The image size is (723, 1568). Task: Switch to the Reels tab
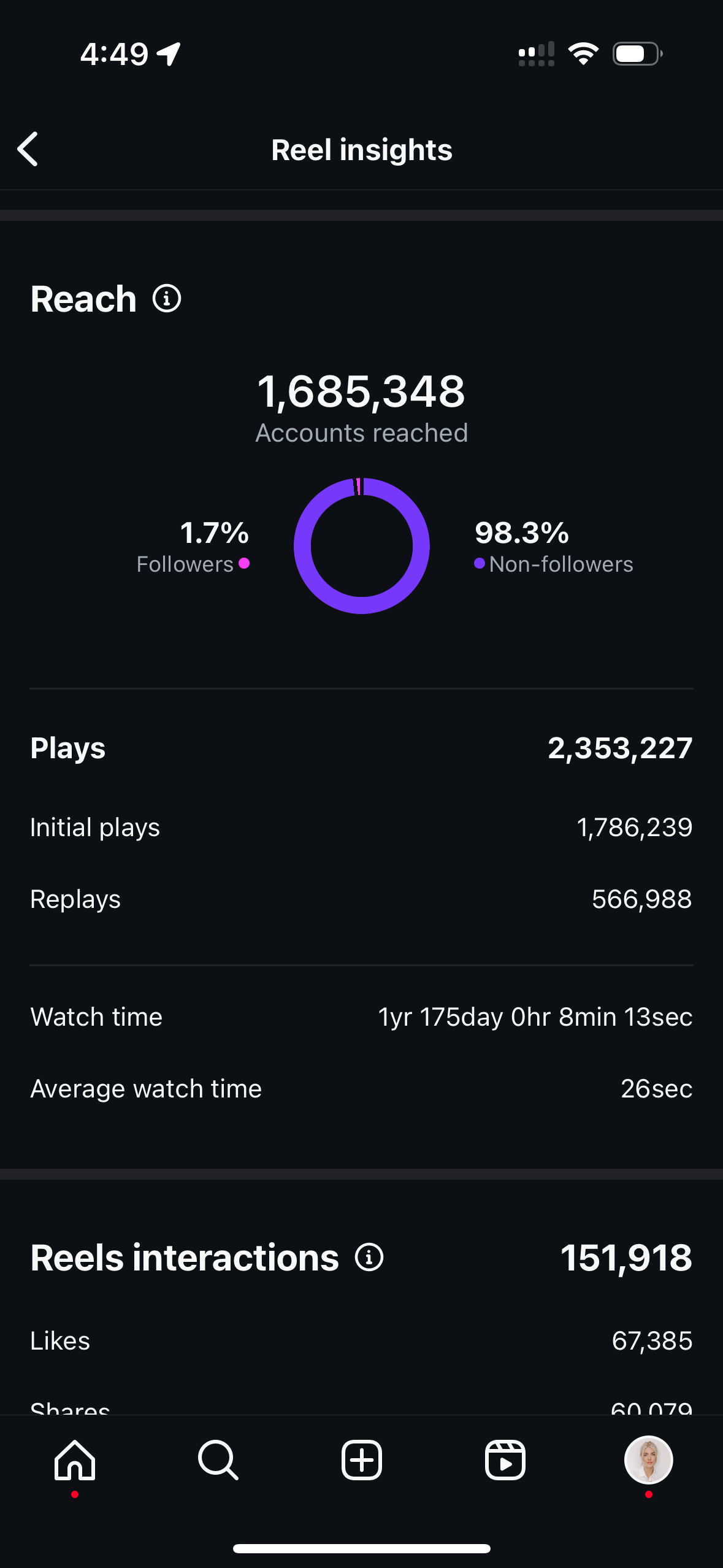[x=505, y=1461]
